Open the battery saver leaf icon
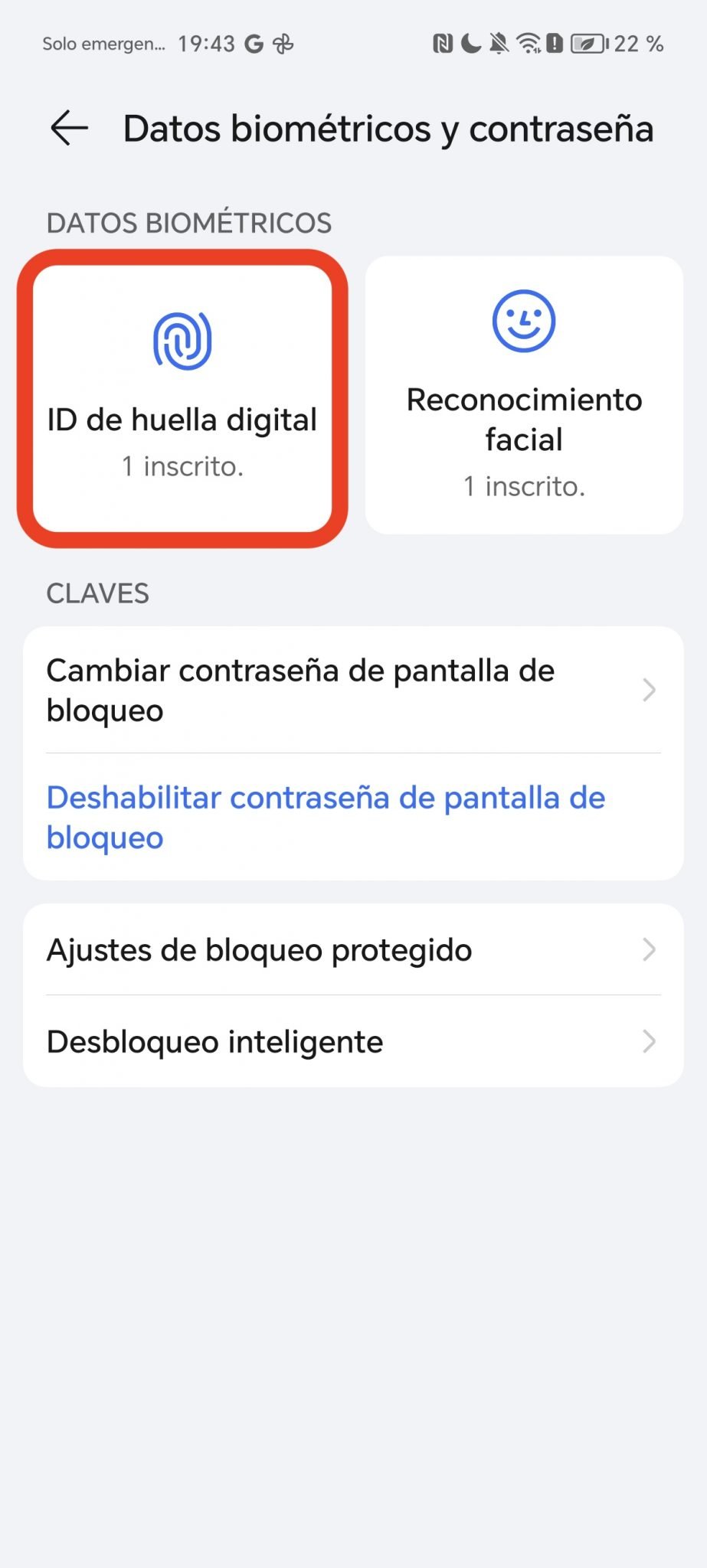Image resolution: width=707 pixels, height=1568 pixels. point(587,44)
